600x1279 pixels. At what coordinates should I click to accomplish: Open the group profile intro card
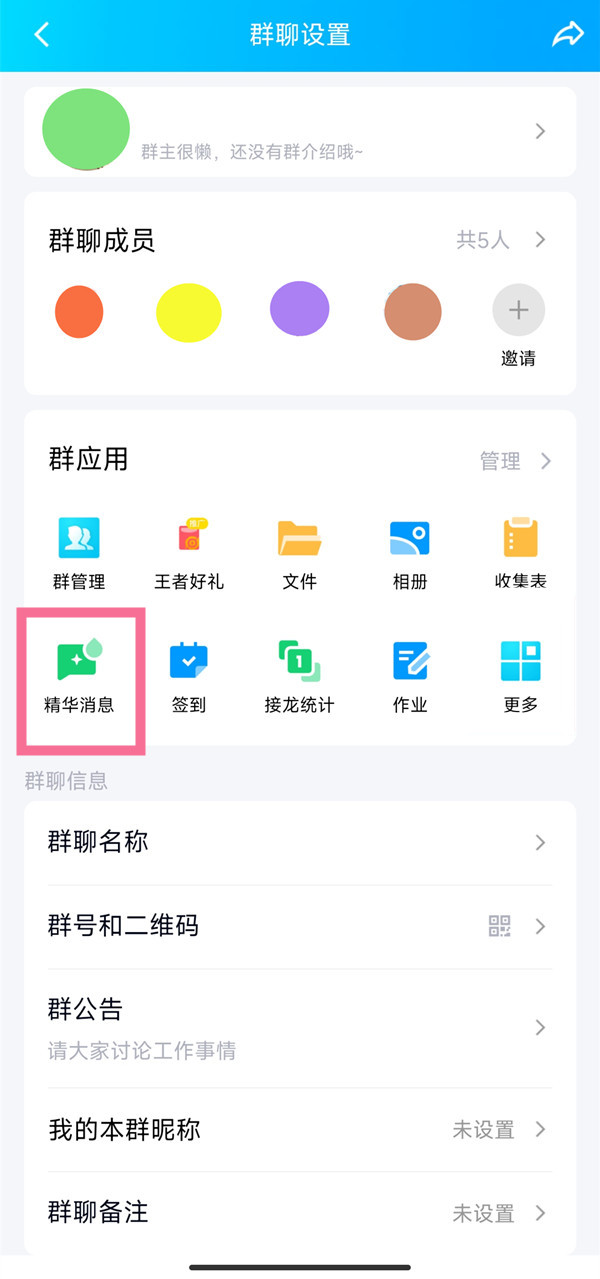(300, 132)
